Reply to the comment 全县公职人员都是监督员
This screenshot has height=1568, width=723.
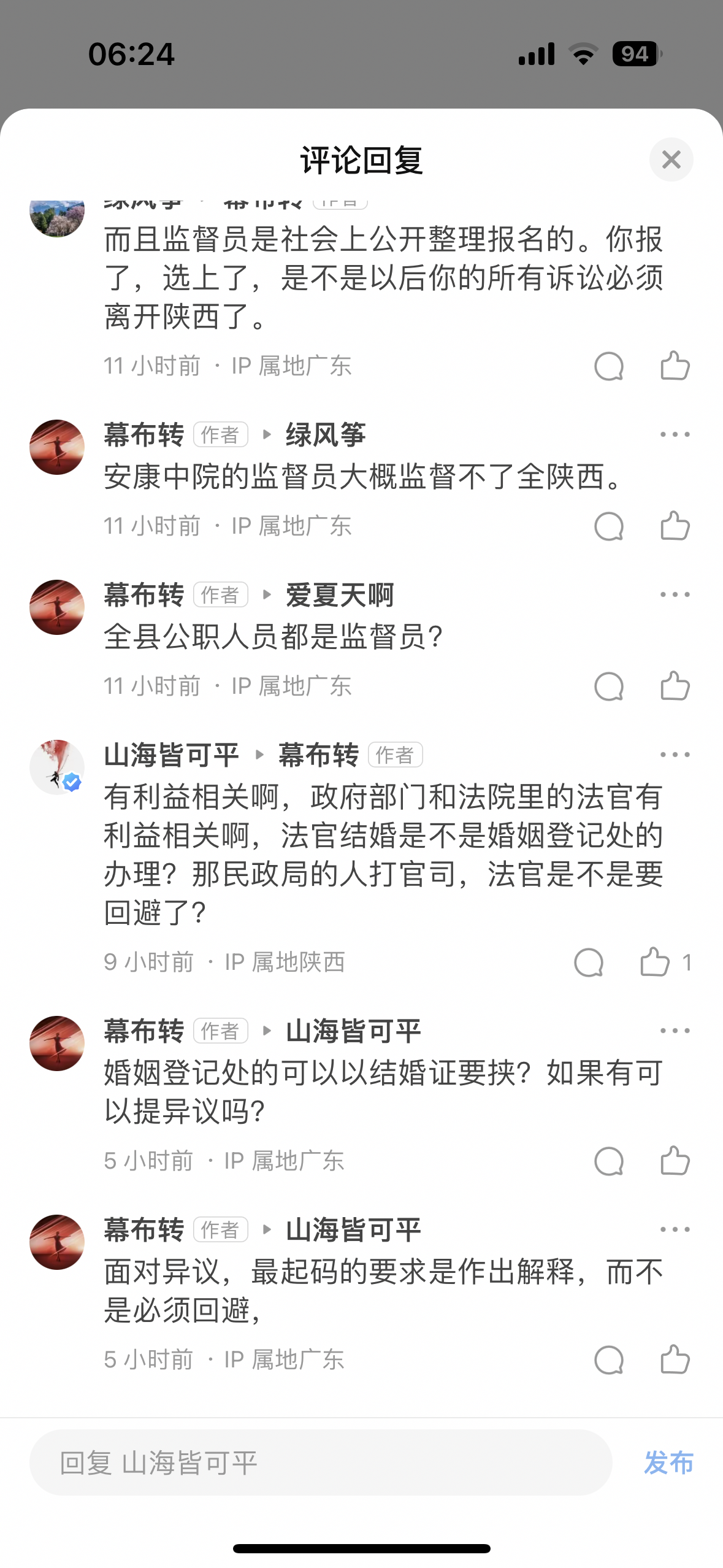click(x=608, y=686)
